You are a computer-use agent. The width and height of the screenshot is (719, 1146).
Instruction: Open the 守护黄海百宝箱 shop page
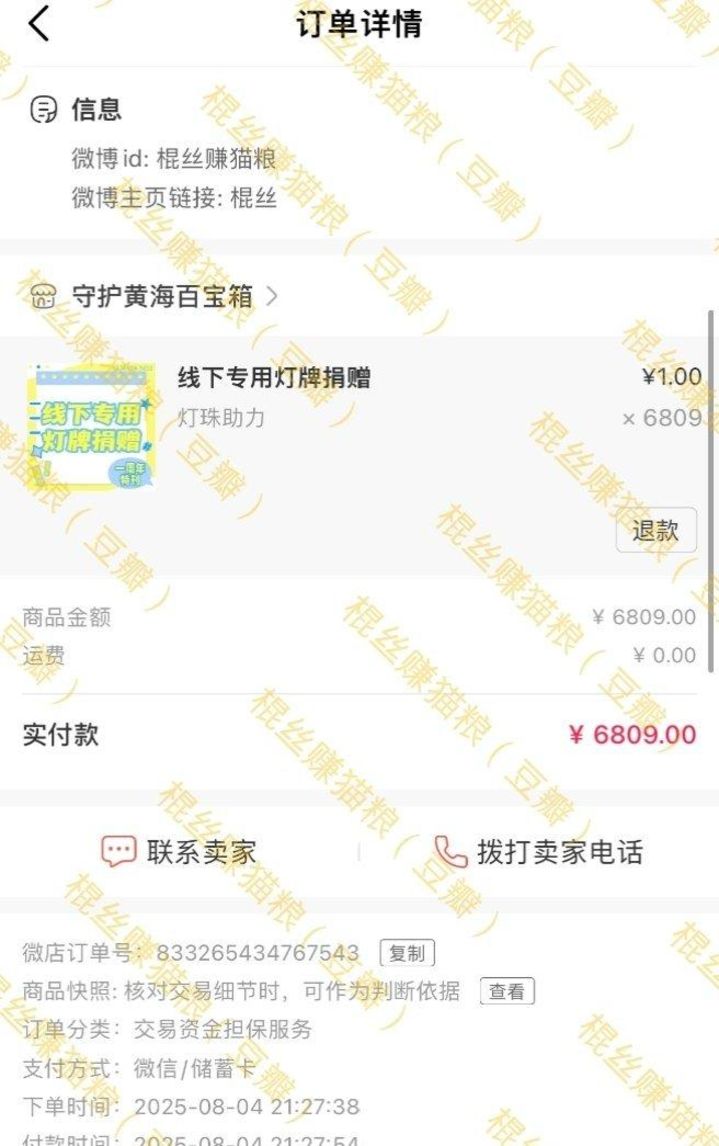160,296
